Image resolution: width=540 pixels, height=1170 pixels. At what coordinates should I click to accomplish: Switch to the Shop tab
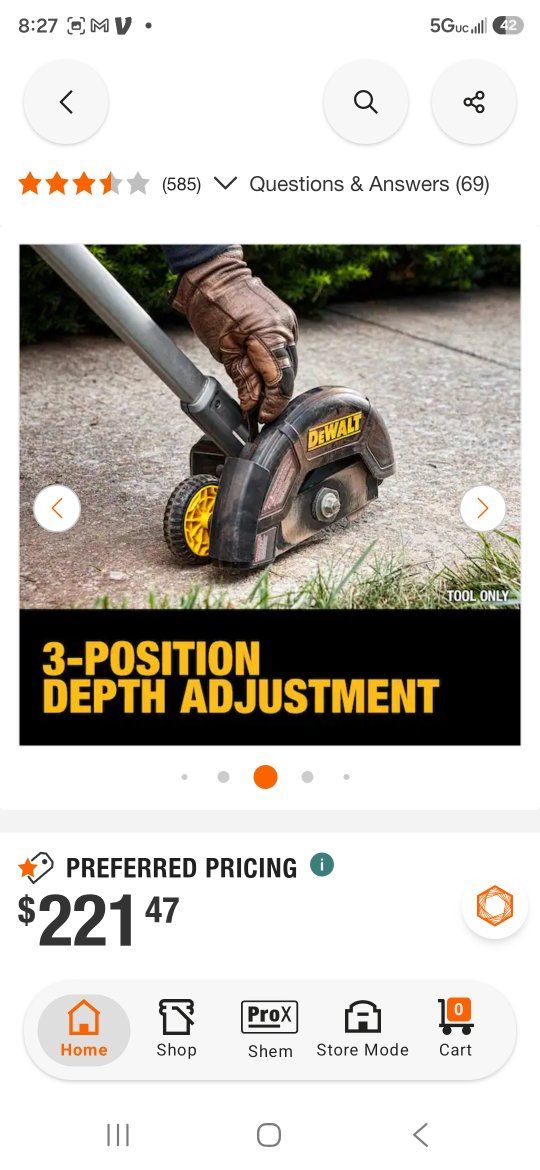pos(177,1029)
